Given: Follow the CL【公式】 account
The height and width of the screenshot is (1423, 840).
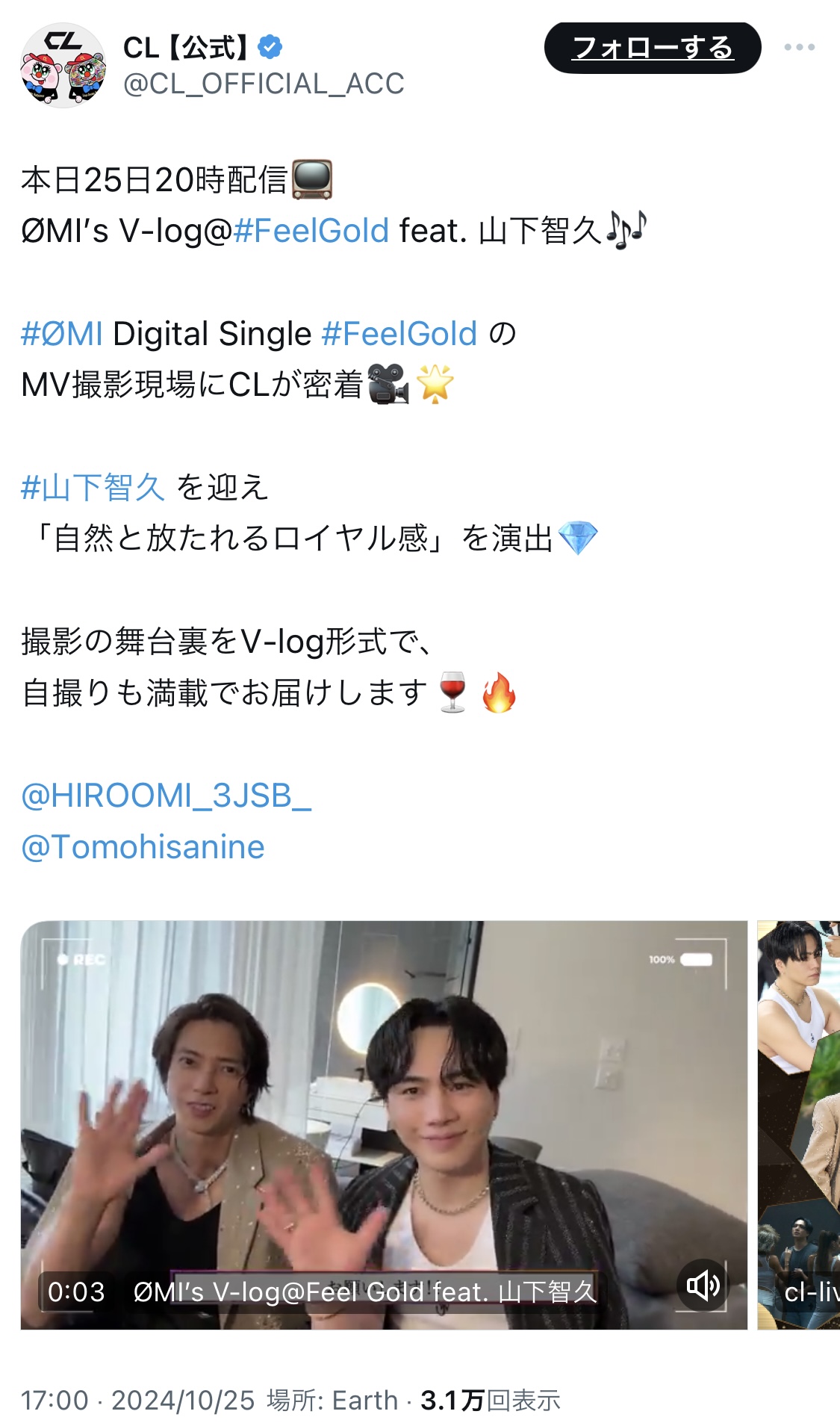Looking at the screenshot, I should [x=653, y=48].
